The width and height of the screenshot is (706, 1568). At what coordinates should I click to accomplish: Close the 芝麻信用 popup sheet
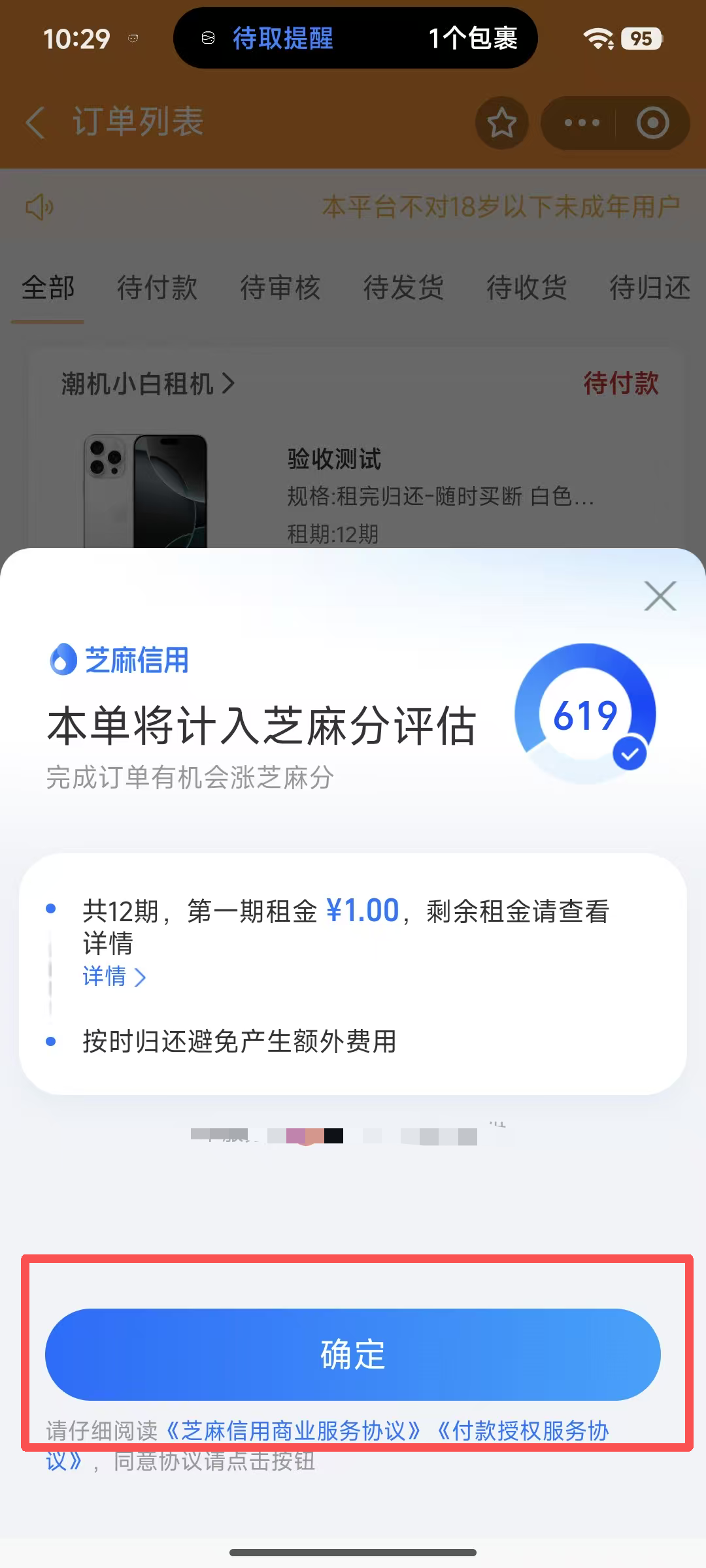click(660, 596)
